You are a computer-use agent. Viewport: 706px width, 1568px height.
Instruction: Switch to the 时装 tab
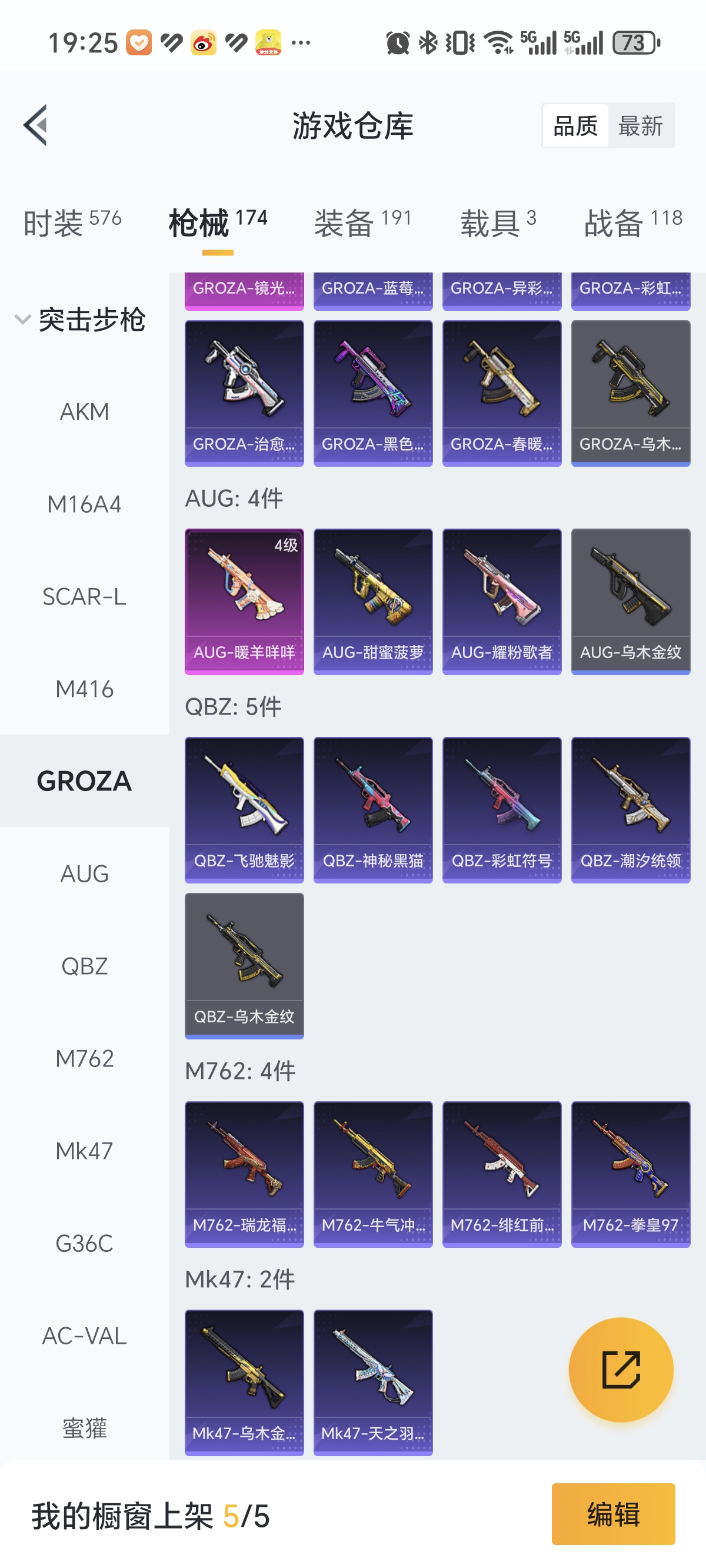(72, 222)
